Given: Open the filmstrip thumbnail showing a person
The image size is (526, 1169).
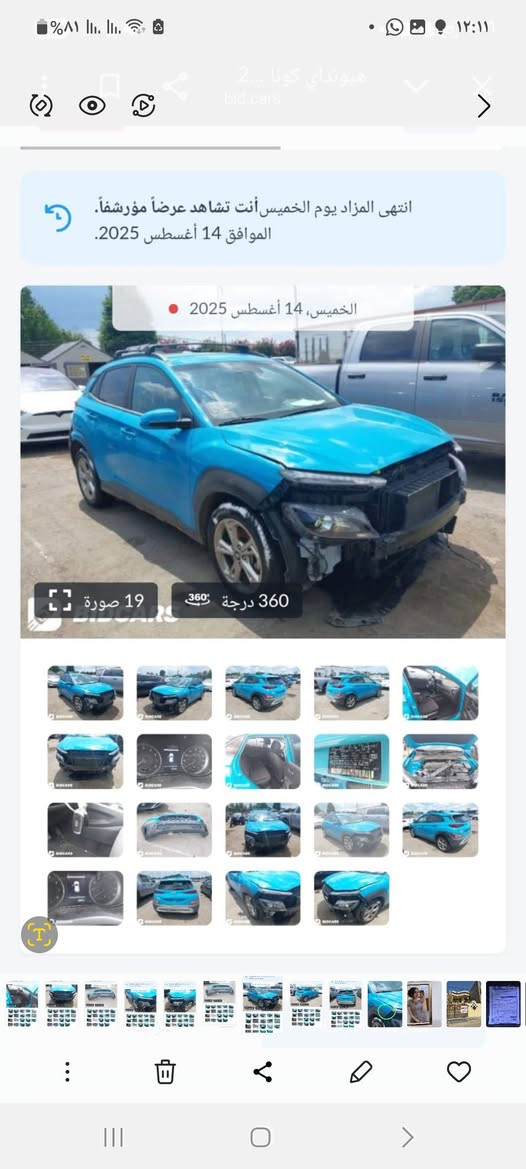Looking at the screenshot, I should (x=424, y=1004).
